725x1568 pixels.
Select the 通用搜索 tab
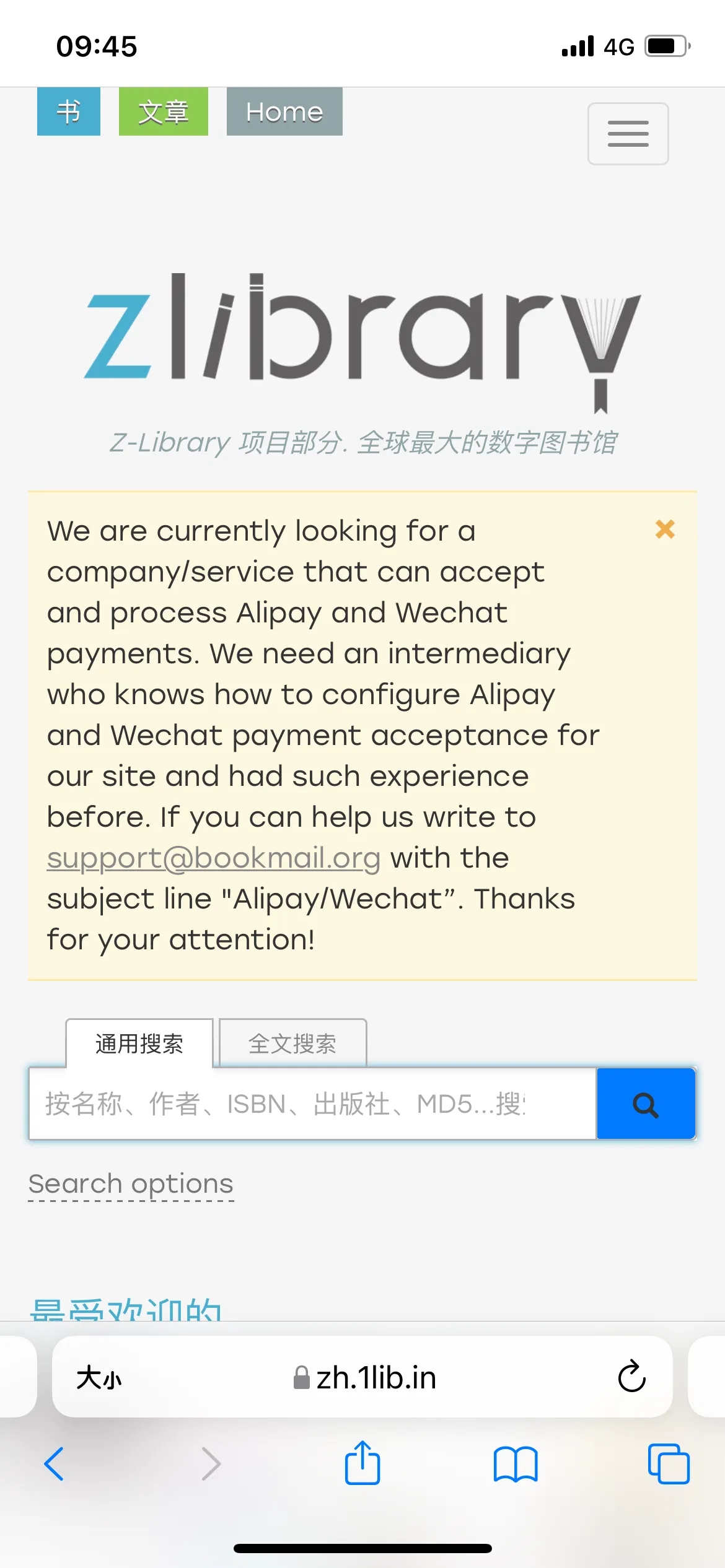(139, 1043)
